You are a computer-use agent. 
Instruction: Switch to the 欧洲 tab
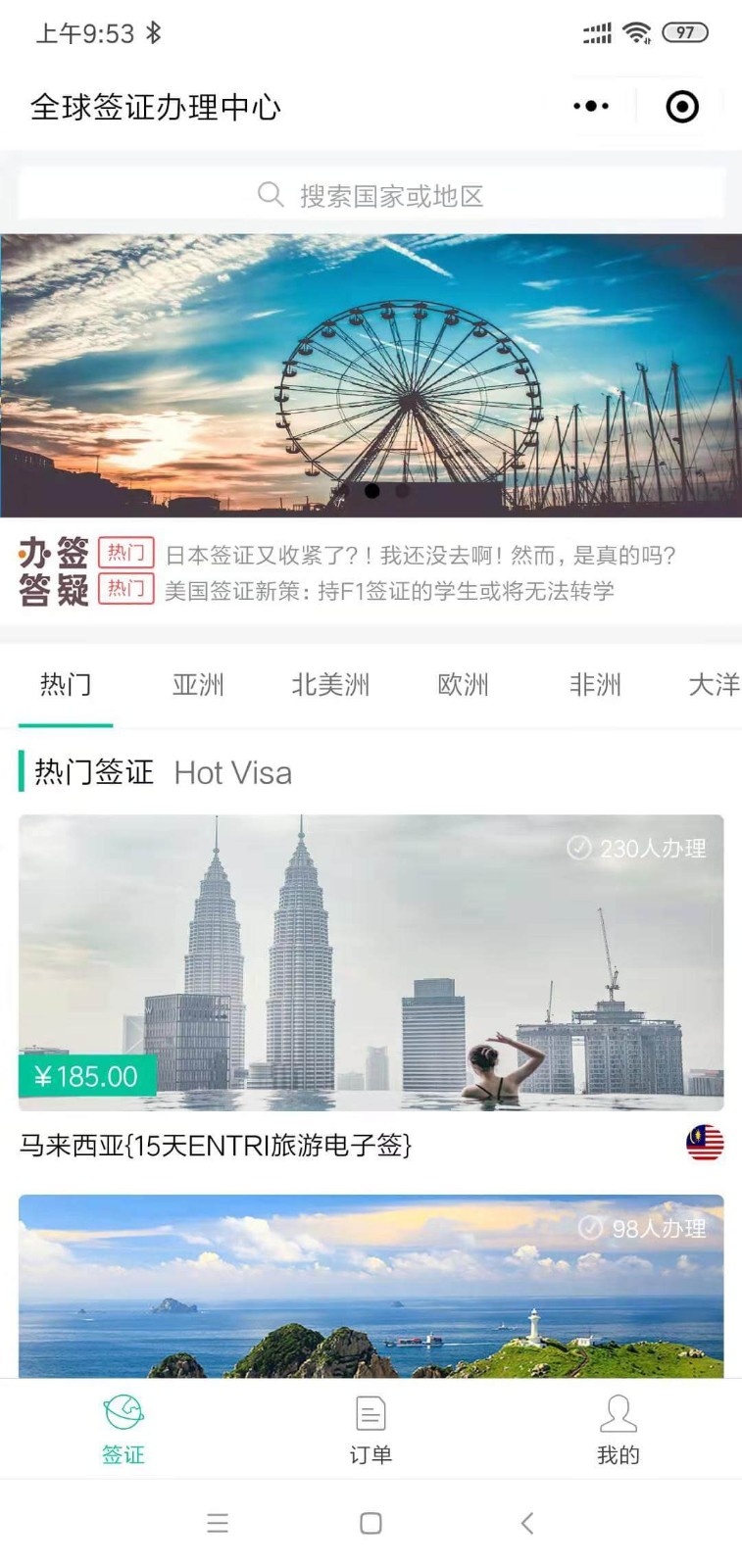463,685
